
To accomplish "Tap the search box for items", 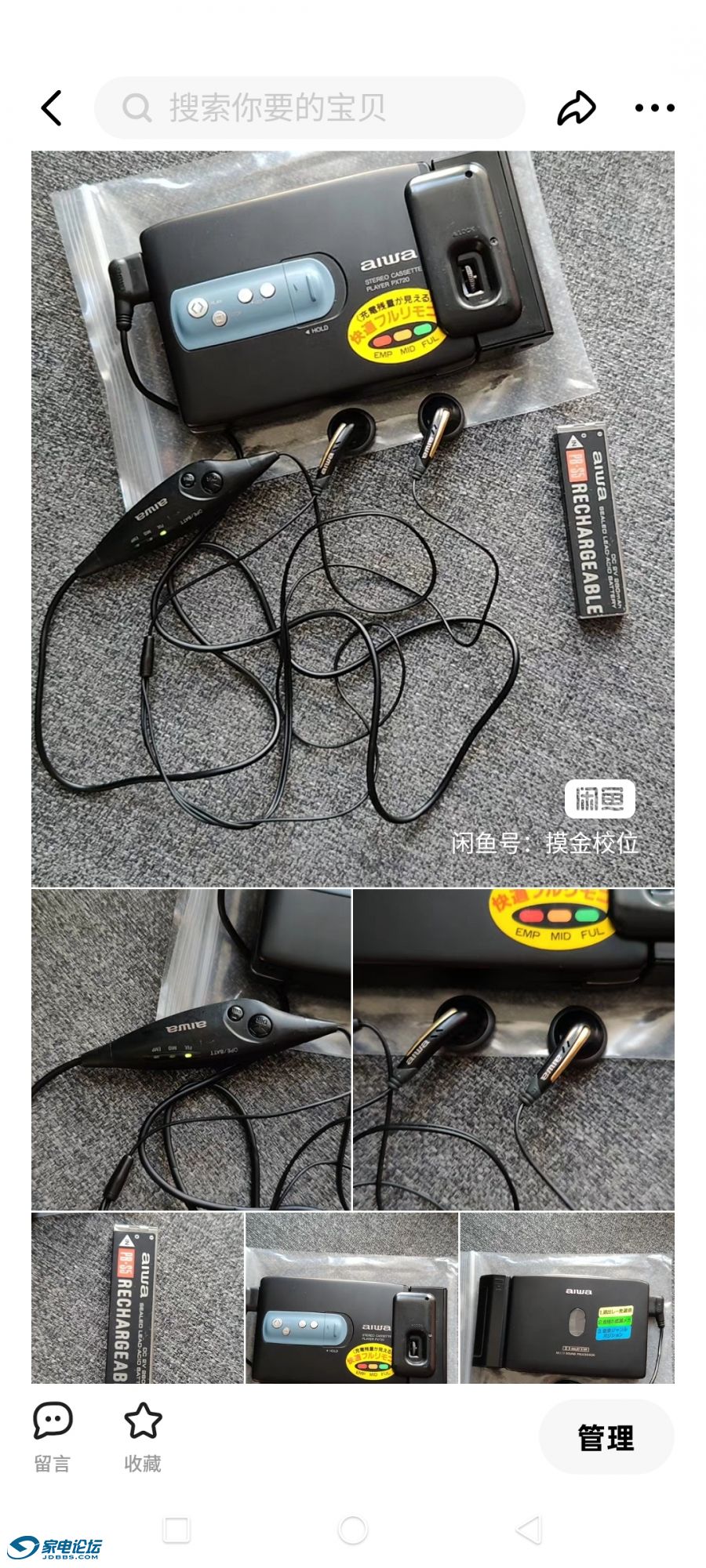I will pyautogui.click(x=310, y=108).
